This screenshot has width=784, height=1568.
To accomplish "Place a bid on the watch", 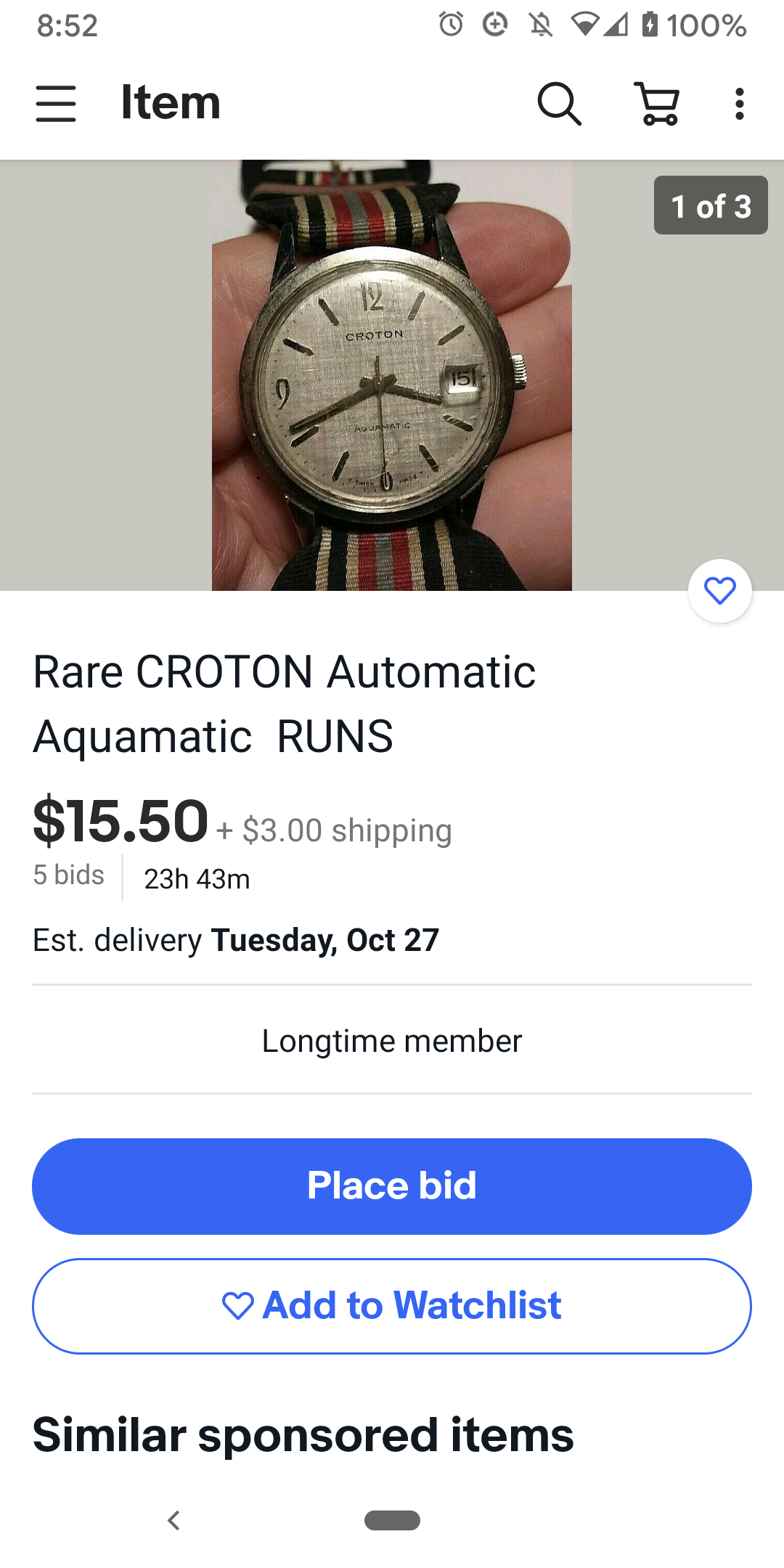I will (392, 1186).
